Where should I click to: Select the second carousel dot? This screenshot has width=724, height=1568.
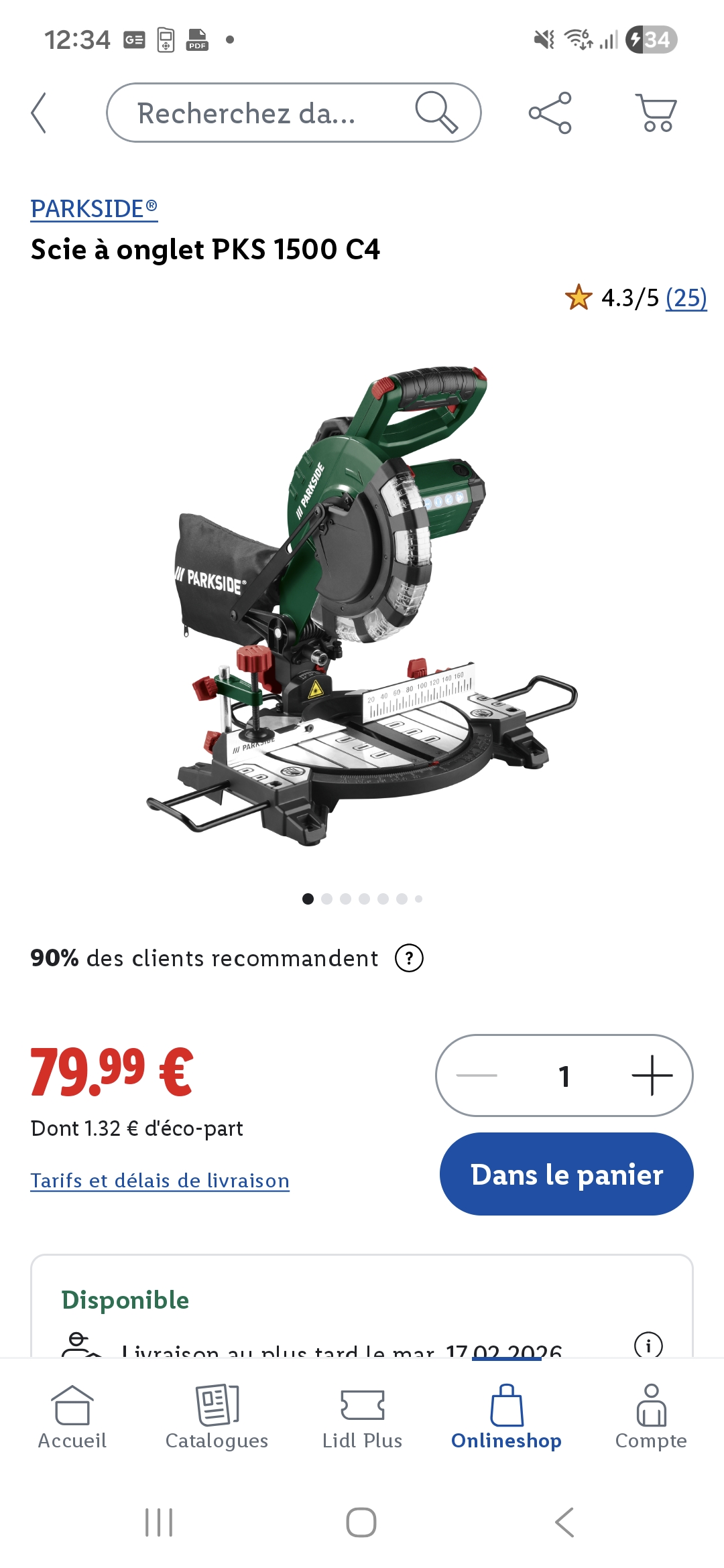(x=328, y=898)
